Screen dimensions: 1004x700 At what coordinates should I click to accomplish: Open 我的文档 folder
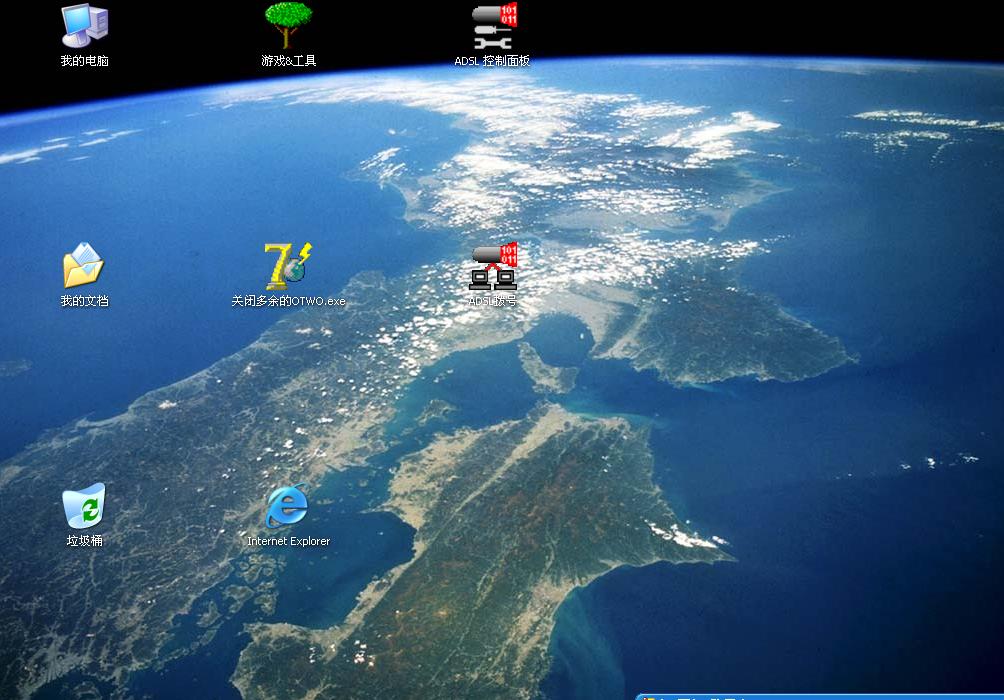(x=84, y=267)
